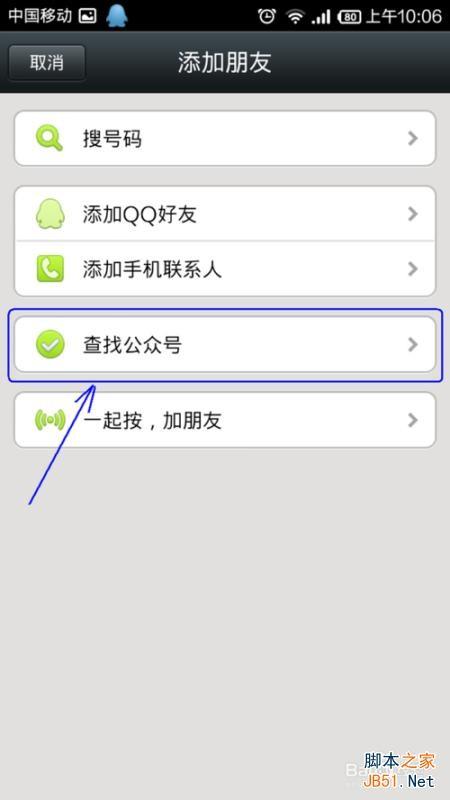Screen dimensions: 450x800
Task: Open 搜号码 number search
Action: tap(225, 138)
